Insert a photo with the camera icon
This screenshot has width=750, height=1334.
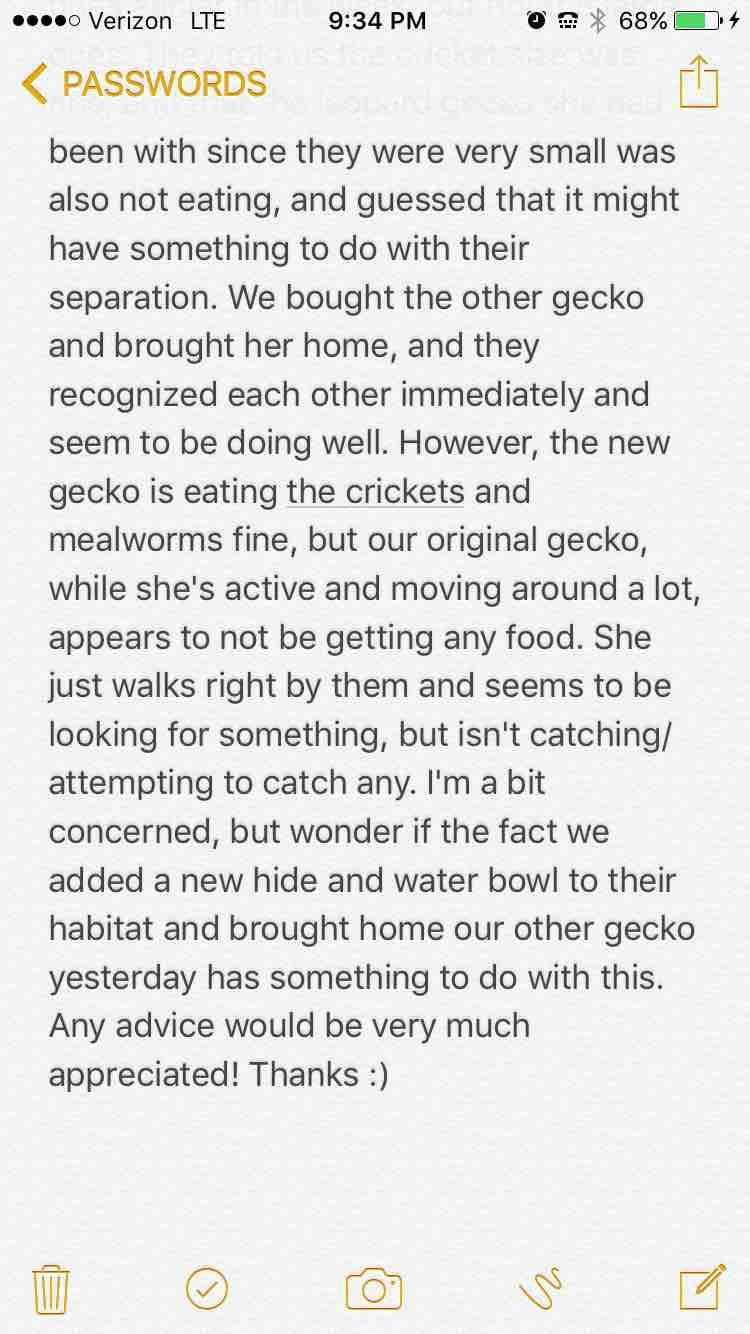[374, 1288]
